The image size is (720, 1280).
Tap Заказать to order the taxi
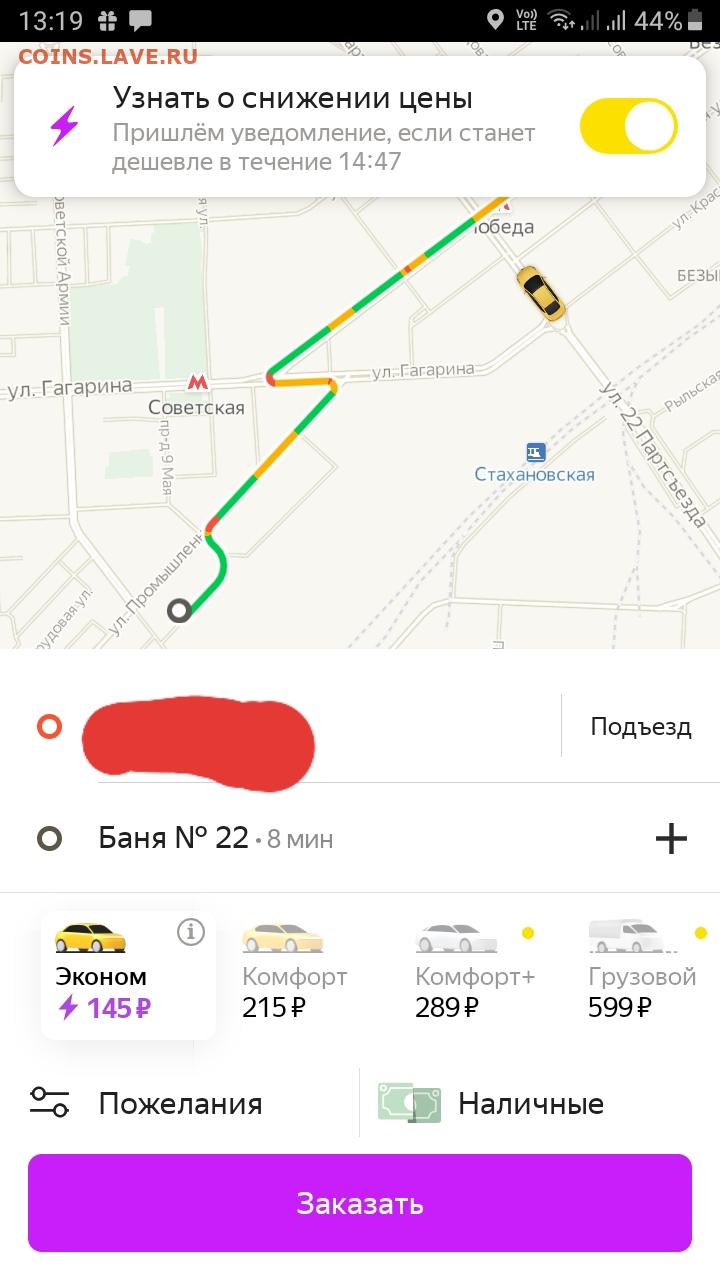pos(360,1203)
